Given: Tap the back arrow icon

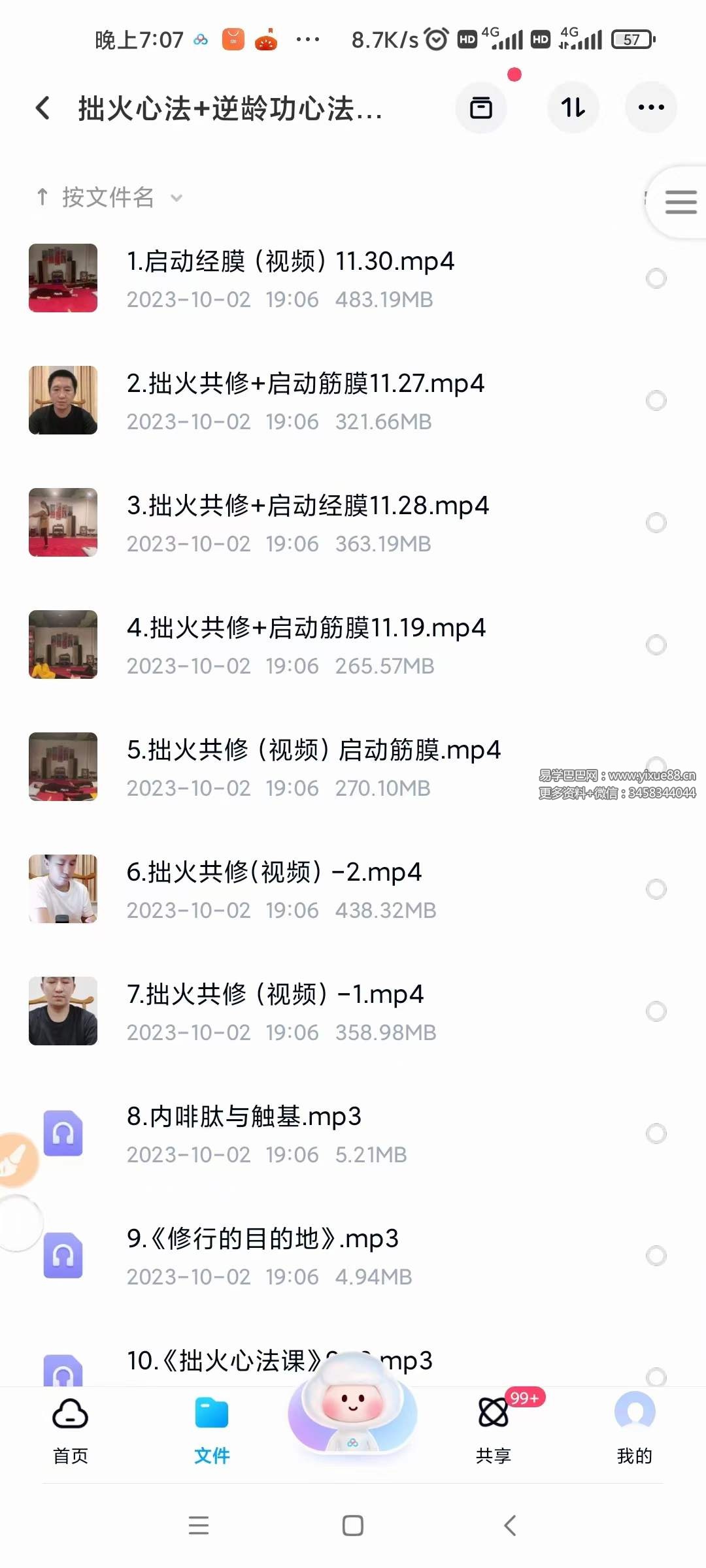Looking at the screenshot, I should tap(43, 108).
